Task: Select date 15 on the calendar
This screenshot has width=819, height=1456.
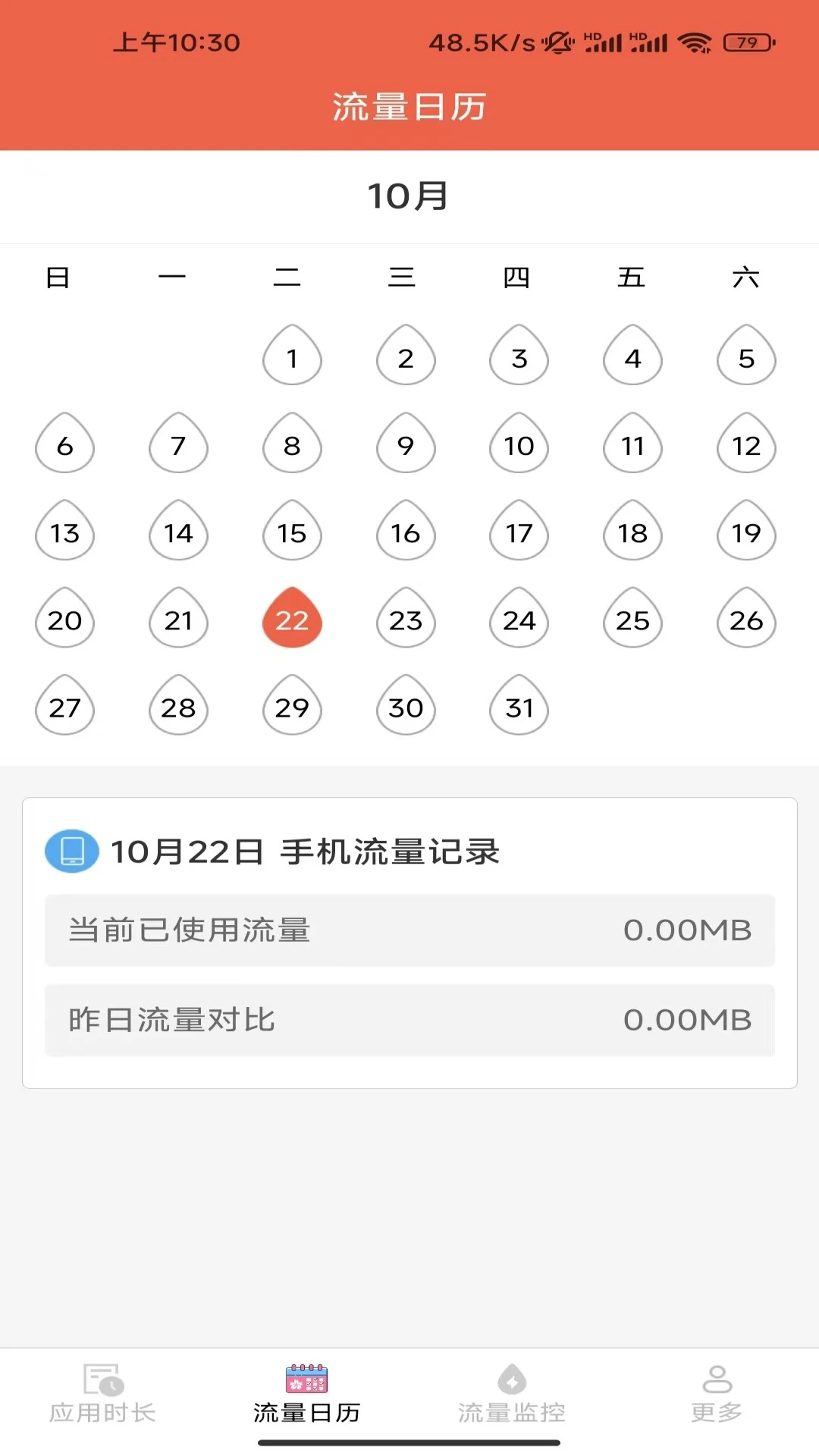Action: tap(292, 533)
